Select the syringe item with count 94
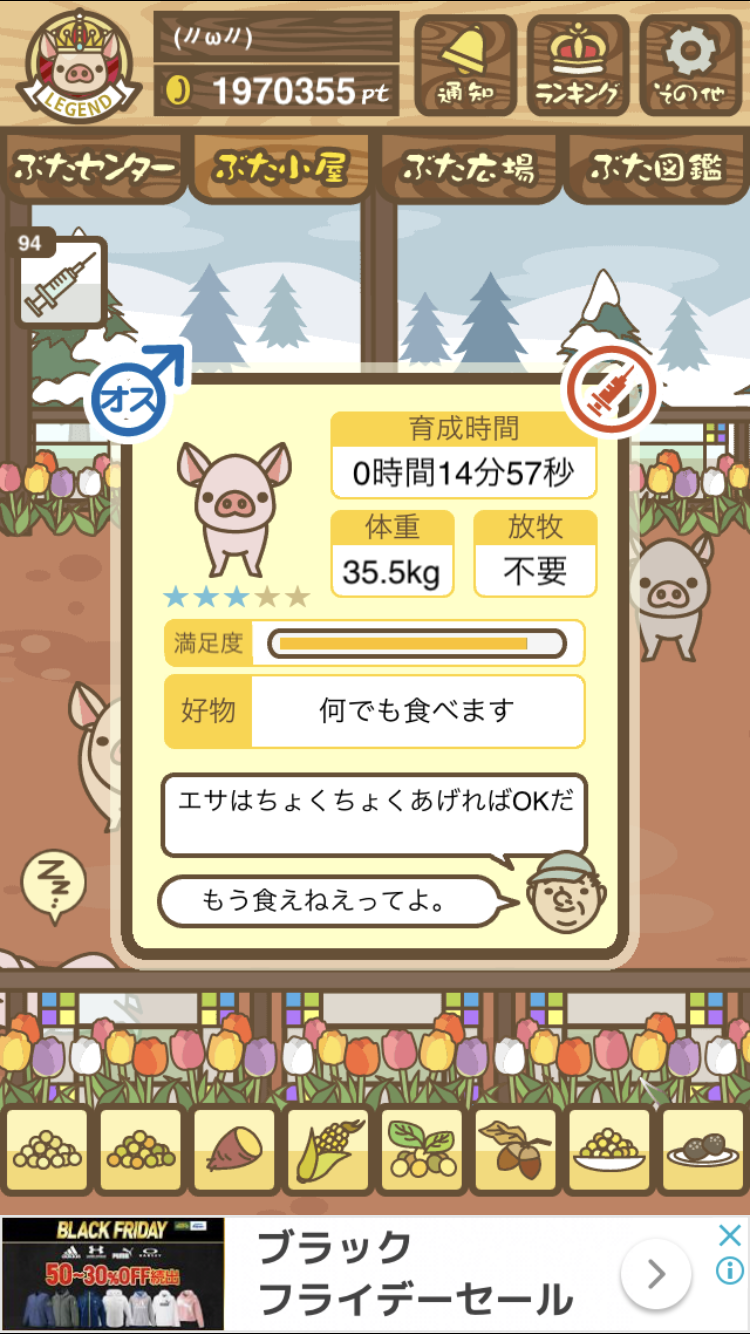 coord(62,283)
